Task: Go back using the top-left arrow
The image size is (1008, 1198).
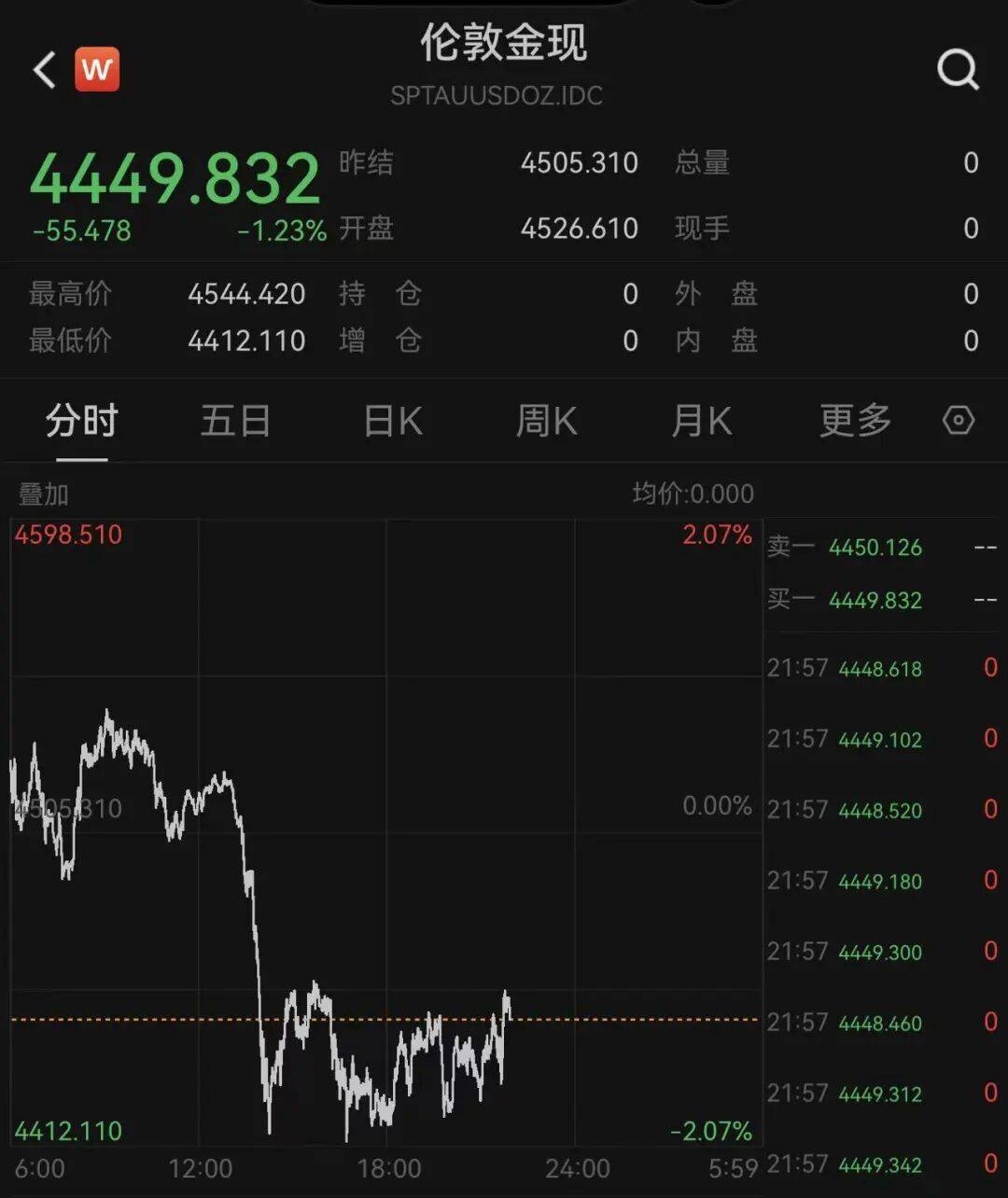Action: coord(45,70)
